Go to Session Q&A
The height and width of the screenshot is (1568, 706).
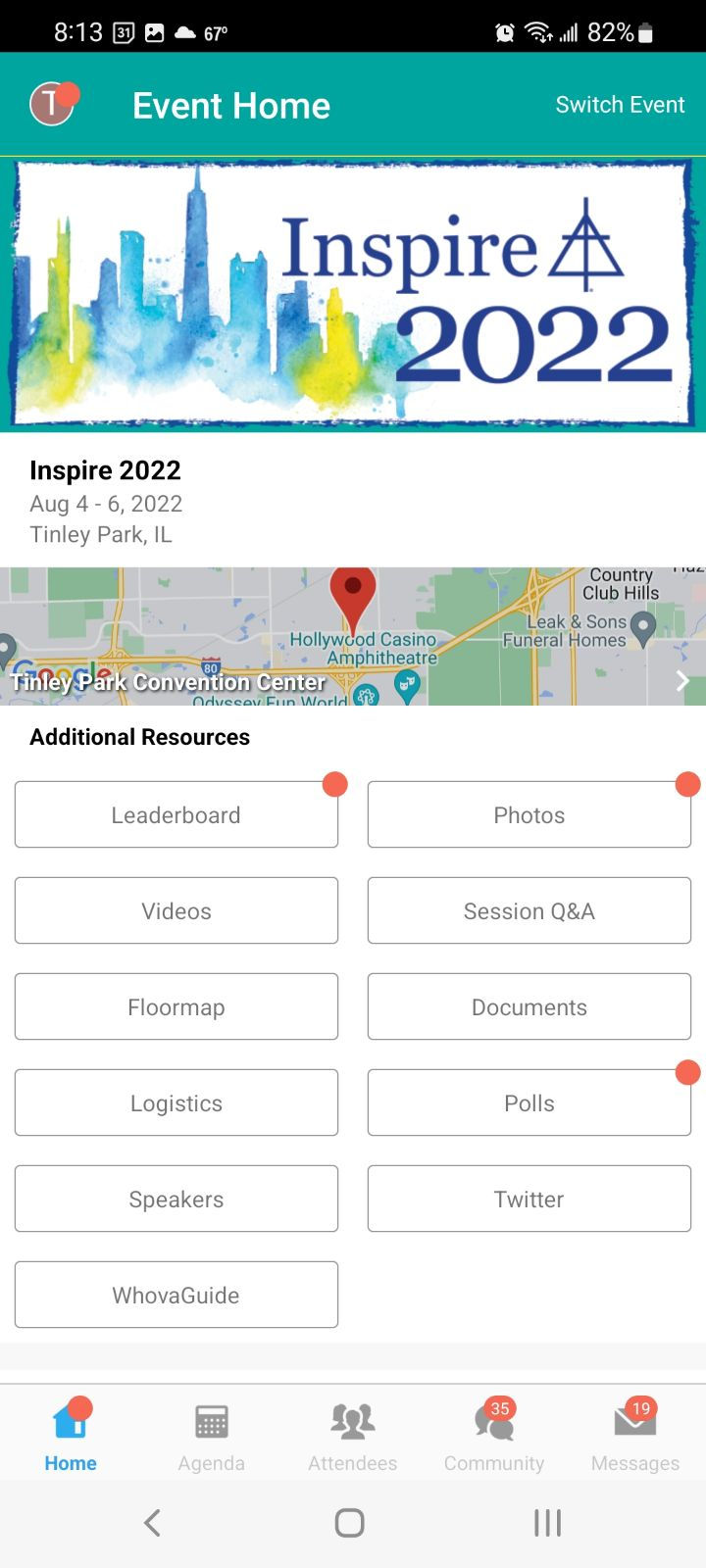[529, 910]
